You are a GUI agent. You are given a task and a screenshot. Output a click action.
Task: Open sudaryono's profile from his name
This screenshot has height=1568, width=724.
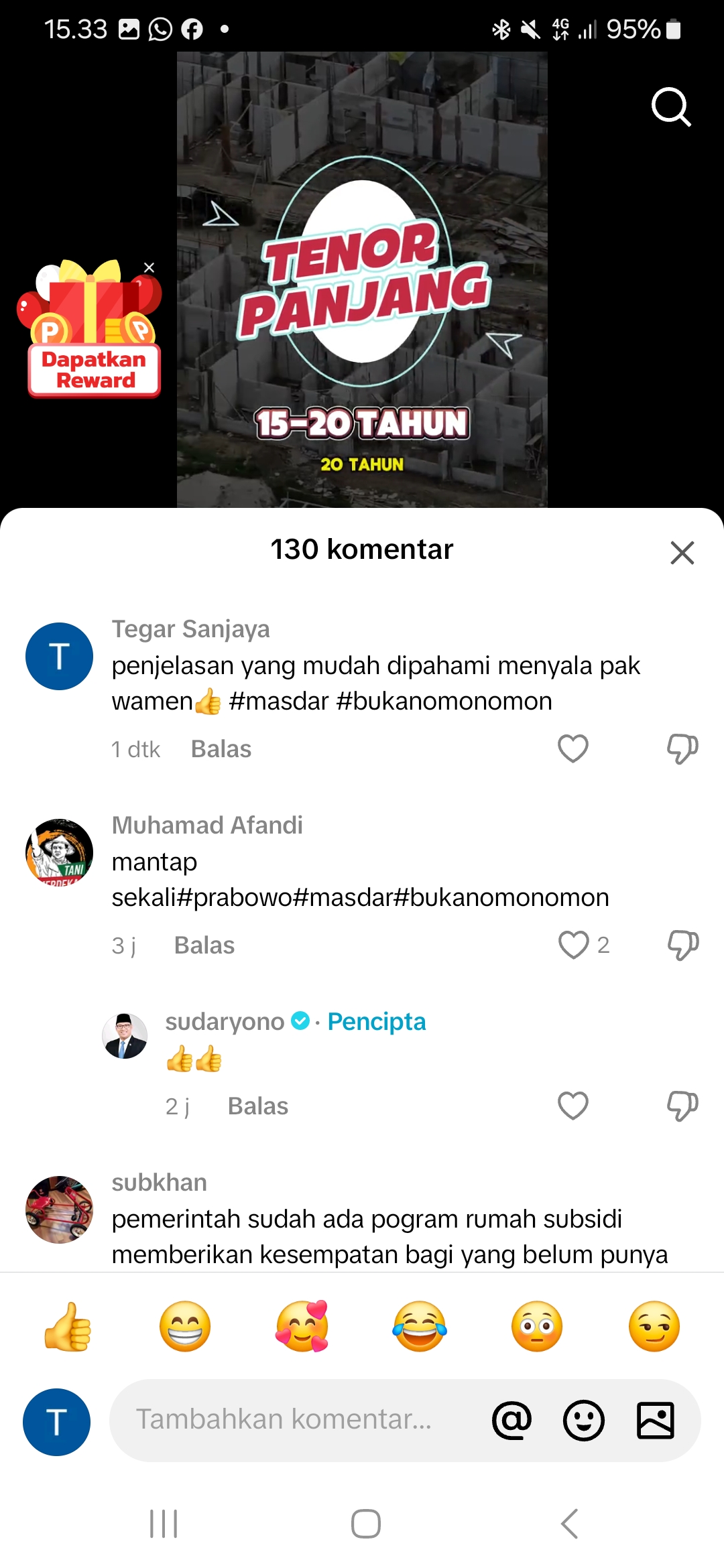click(225, 1022)
